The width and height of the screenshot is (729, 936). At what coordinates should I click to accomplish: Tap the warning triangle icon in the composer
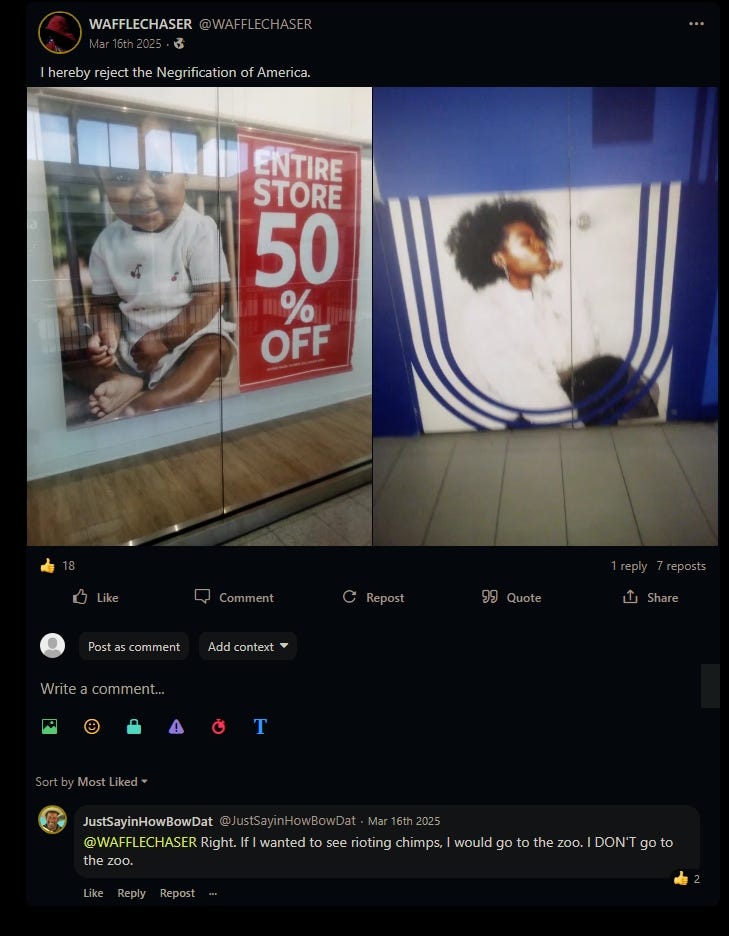point(176,727)
